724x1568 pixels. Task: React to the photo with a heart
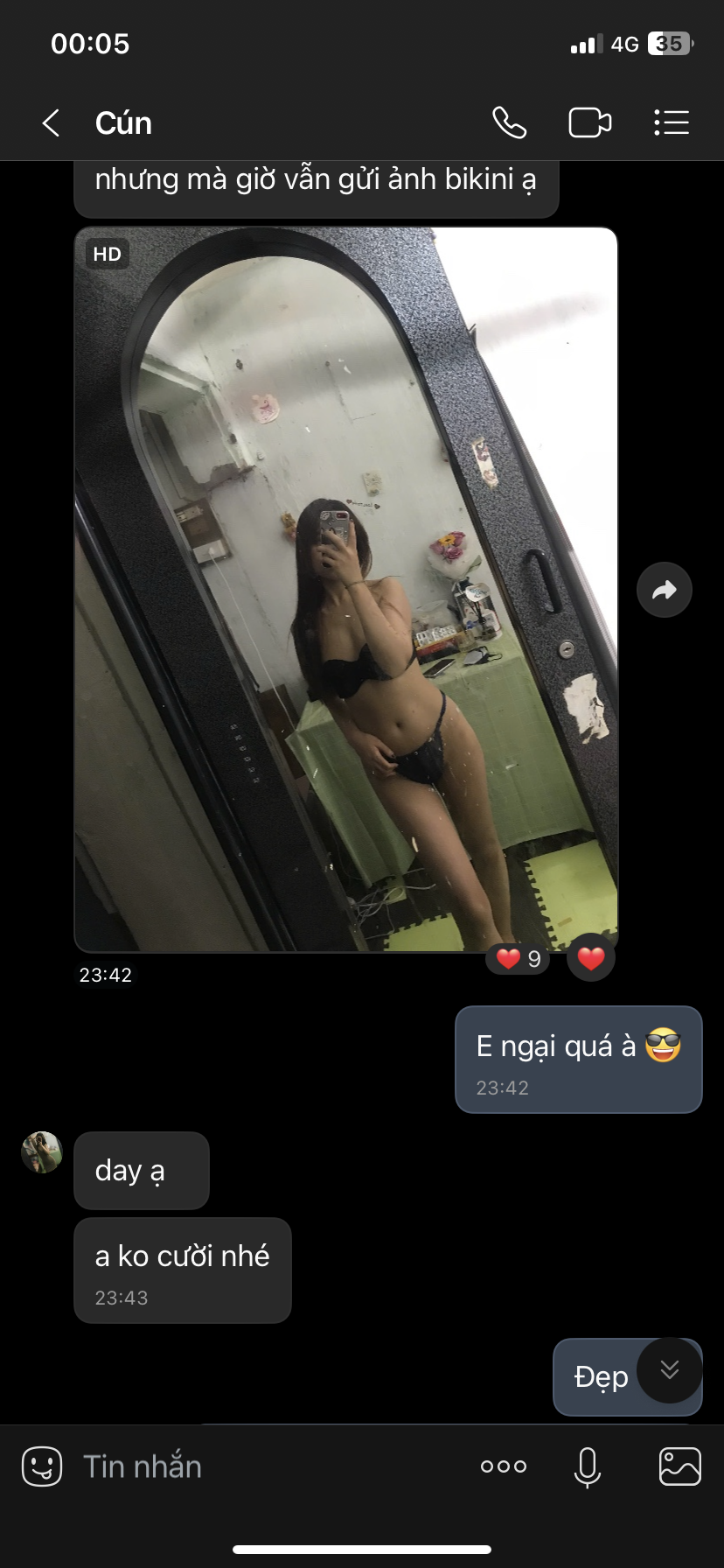591,958
